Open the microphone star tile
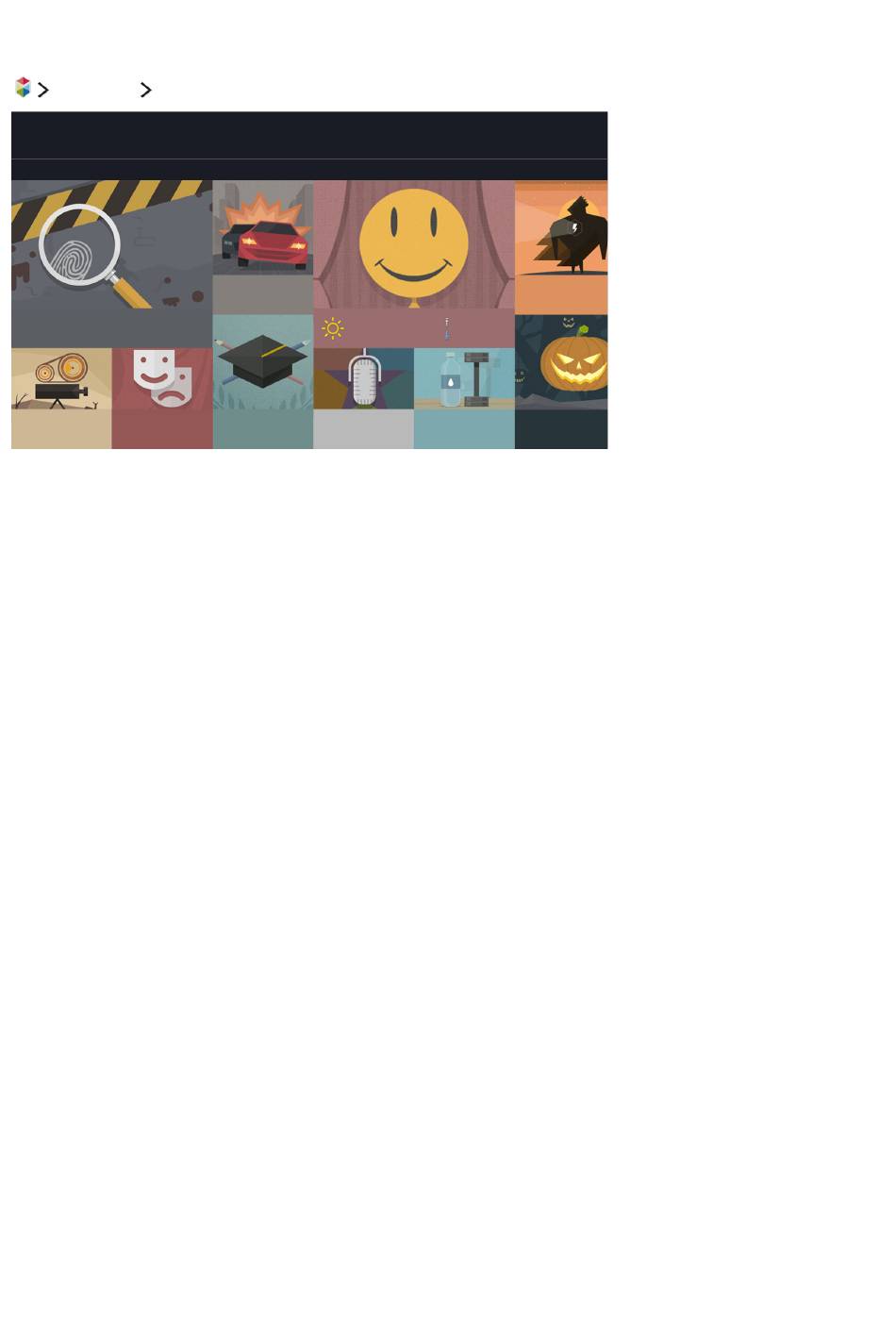Image resolution: width=896 pixels, height=1318 pixels. (363, 396)
